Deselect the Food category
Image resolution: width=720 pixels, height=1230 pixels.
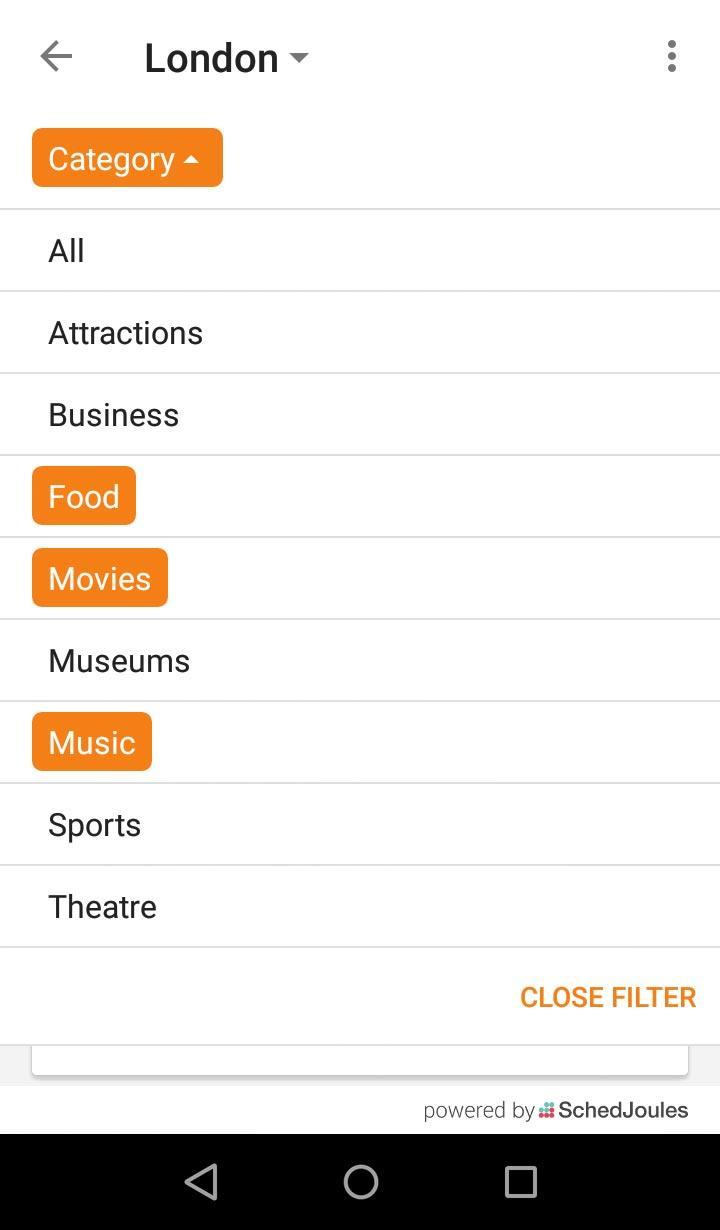coord(84,496)
